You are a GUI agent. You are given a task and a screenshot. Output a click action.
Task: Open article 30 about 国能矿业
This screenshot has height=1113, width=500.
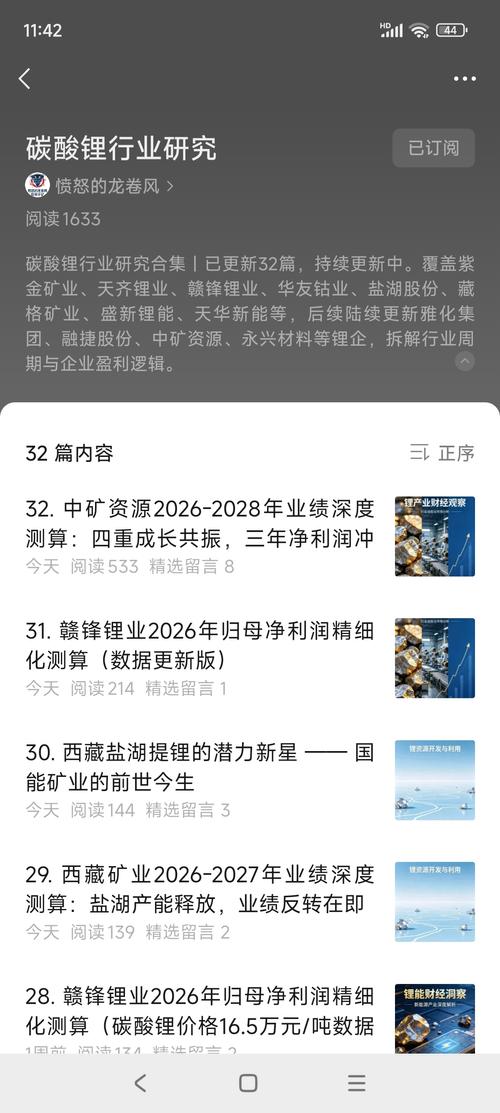[x=250, y=780]
